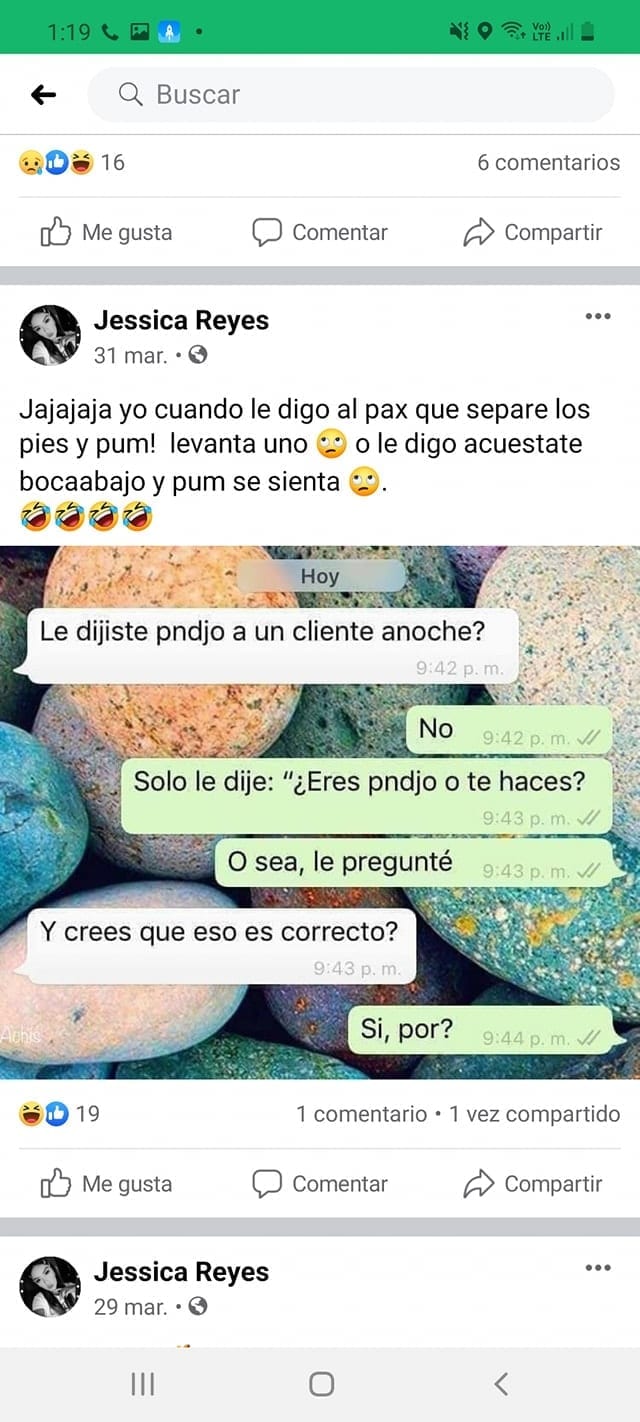The height and width of the screenshot is (1422, 640).
Task: Open 1 comentario on the 31 mar. post
Action: [x=361, y=1113]
